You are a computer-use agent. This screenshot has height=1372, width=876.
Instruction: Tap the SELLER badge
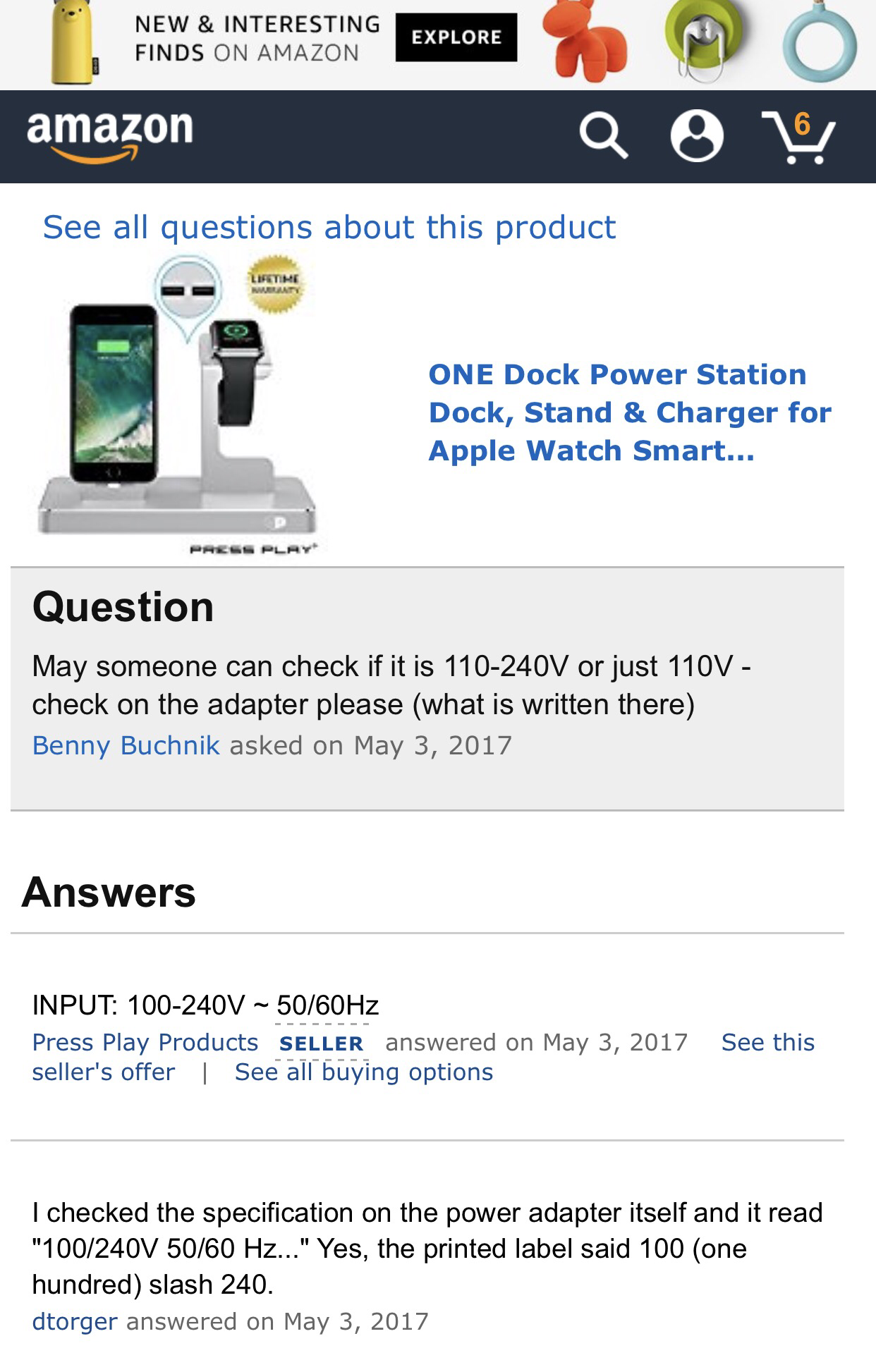pos(321,1043)
